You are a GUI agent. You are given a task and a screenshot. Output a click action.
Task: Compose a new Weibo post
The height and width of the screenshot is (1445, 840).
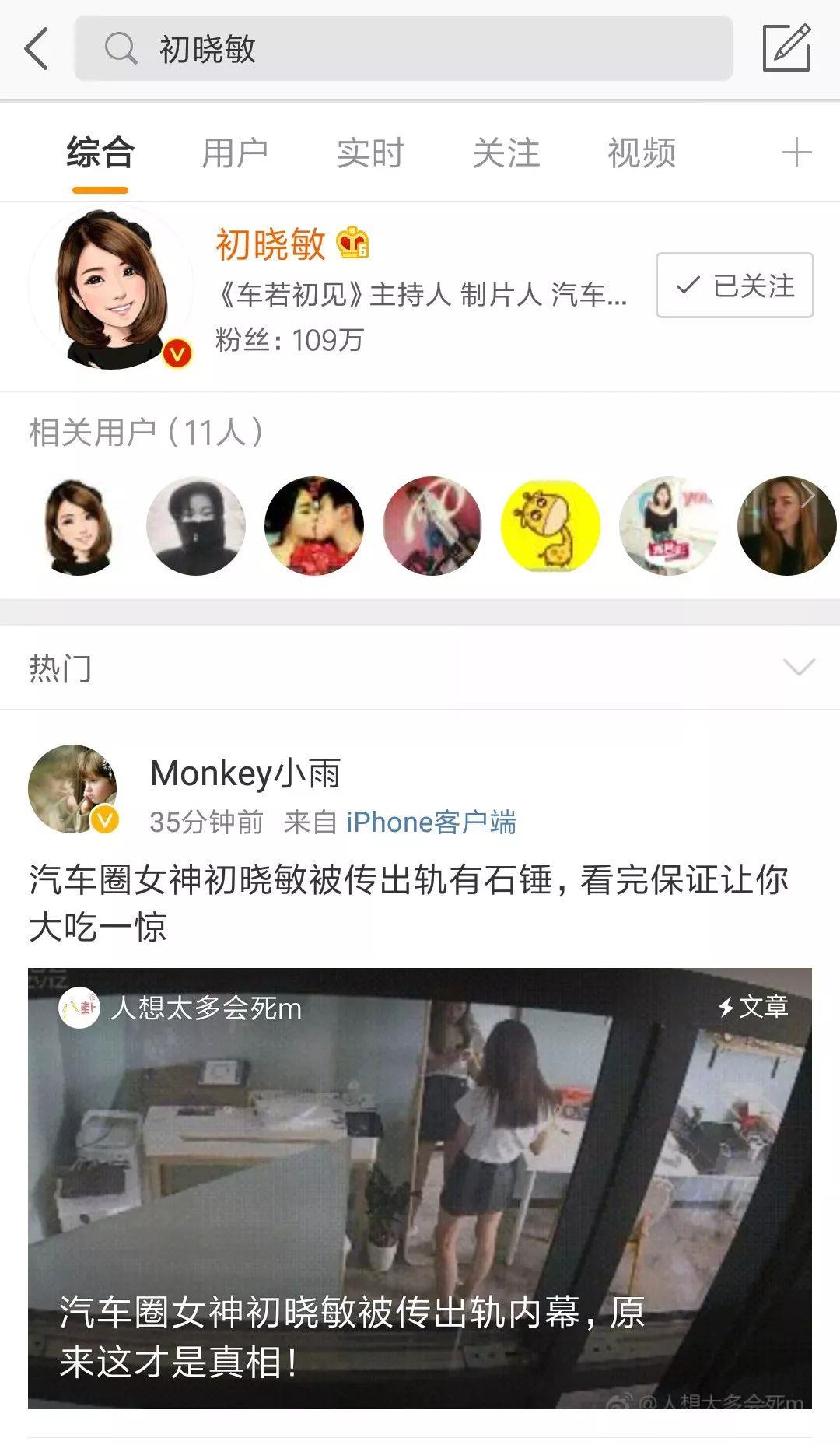[786, 48]
